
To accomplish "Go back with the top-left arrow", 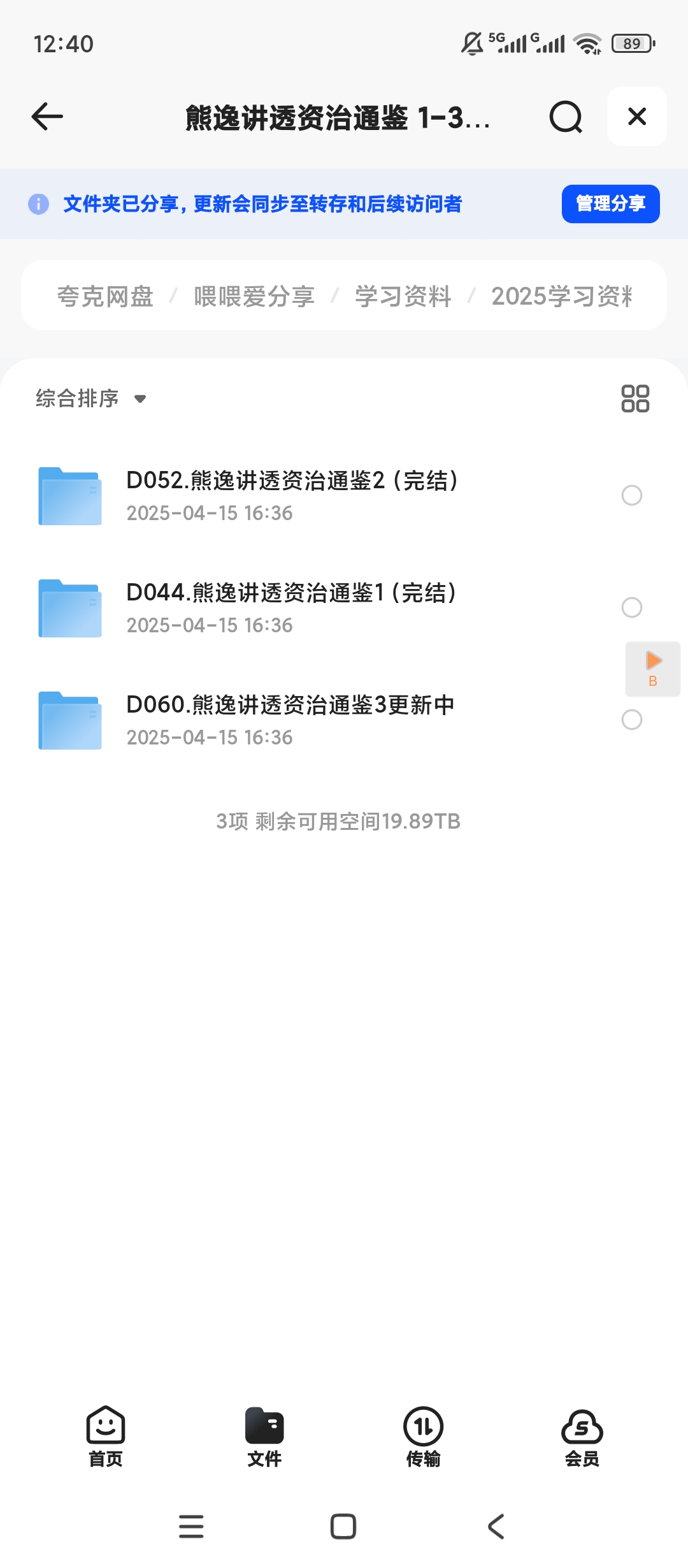I will (x=47, y=117).
